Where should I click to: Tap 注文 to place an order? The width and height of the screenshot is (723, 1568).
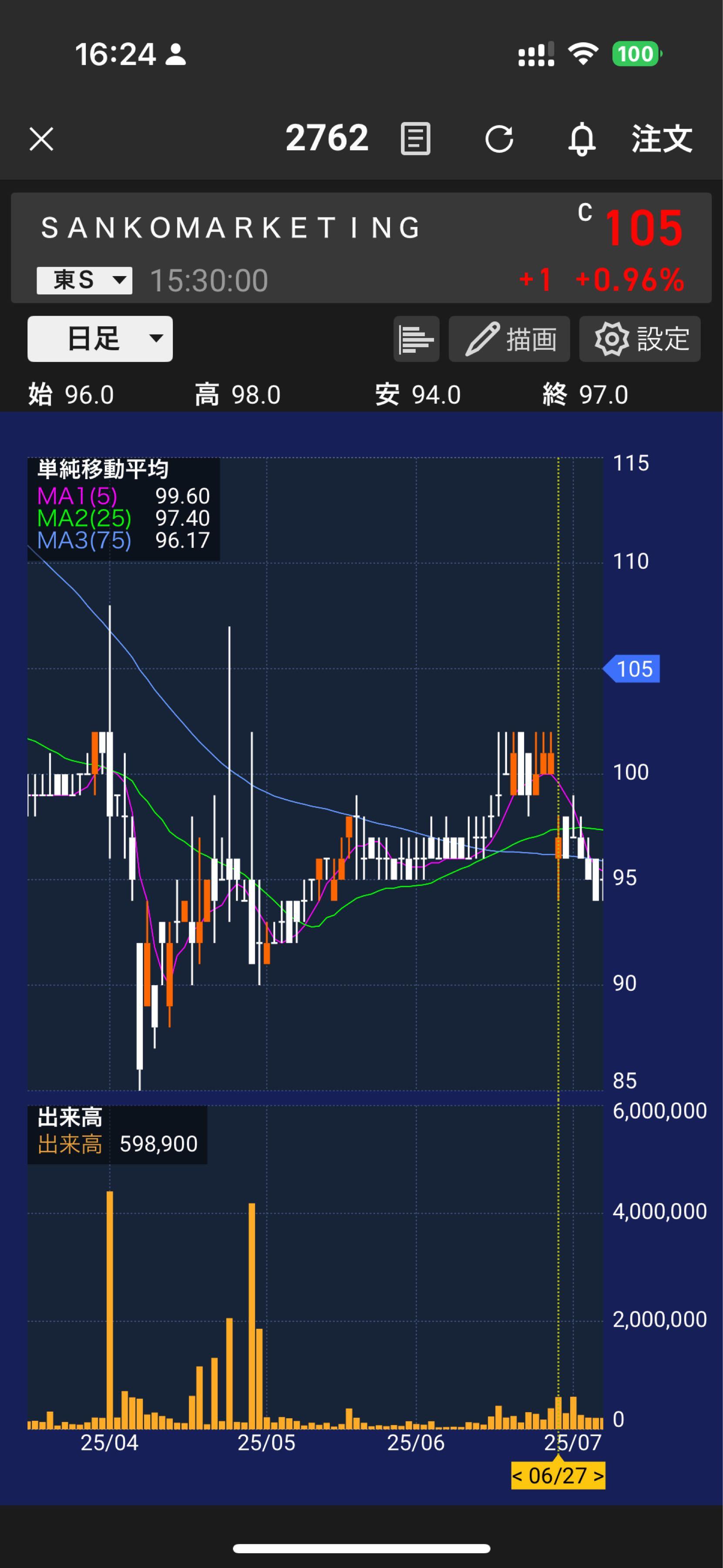(x=662, y=139)
